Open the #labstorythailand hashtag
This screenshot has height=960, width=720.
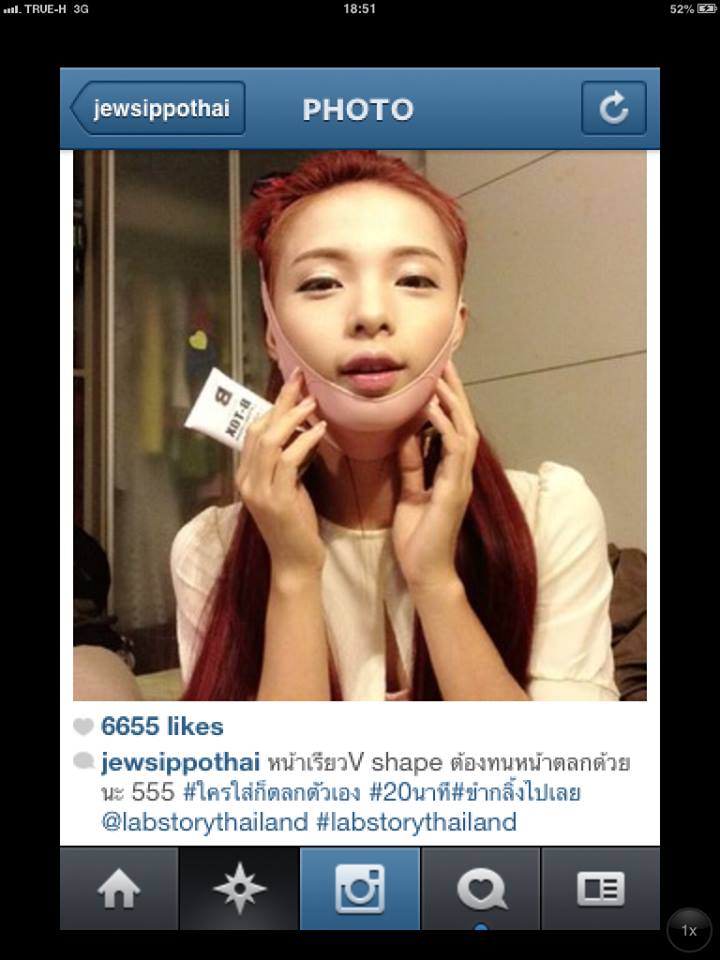[x=416, y=823]
